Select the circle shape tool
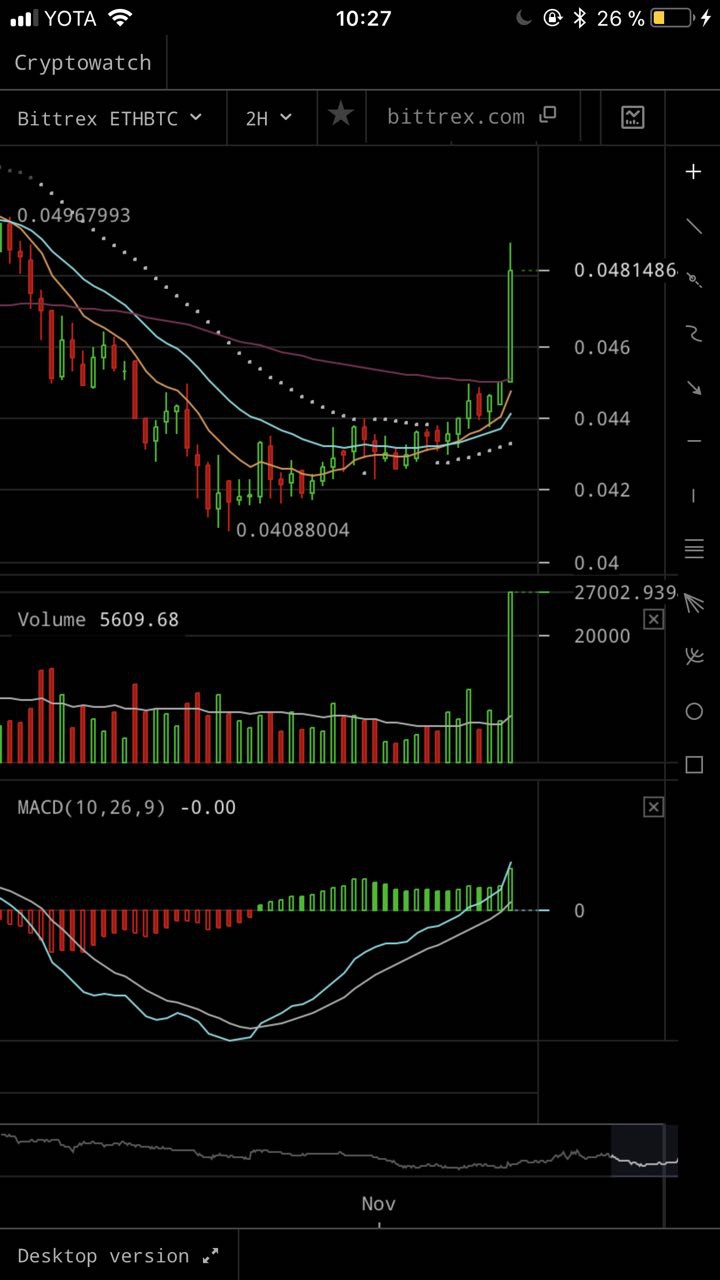 pyautogui.click(x=693, y=711)
